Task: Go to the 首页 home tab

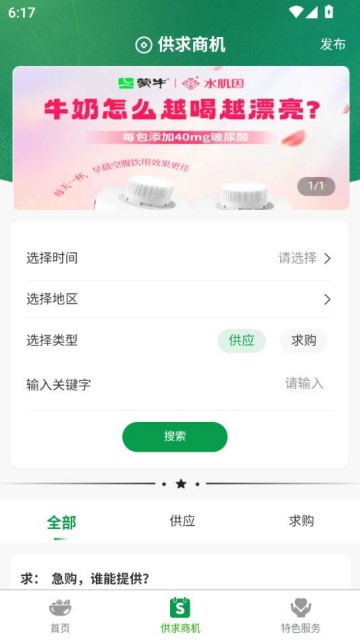Action: tap(60, 615)
